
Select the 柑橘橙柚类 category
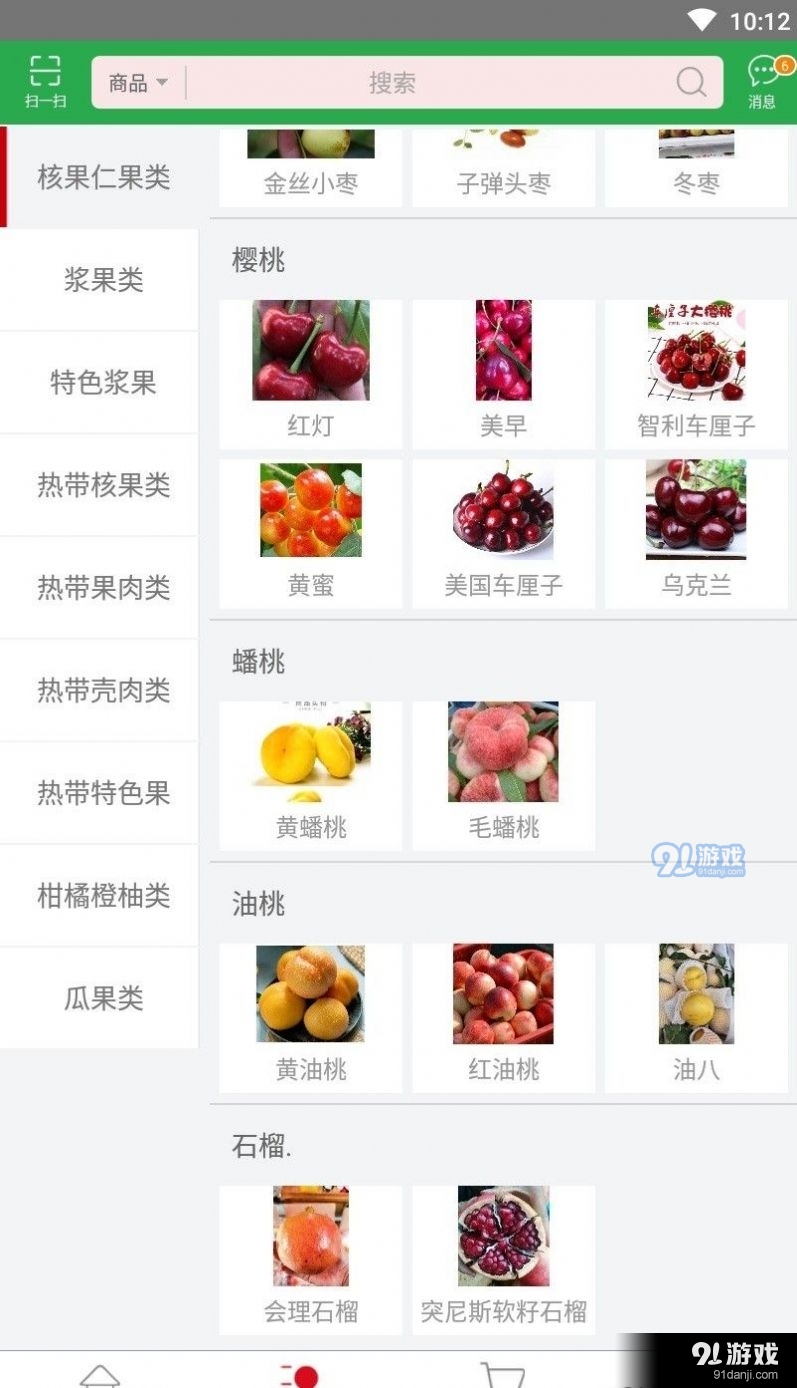pyautogui.click(x=98, y=895)
